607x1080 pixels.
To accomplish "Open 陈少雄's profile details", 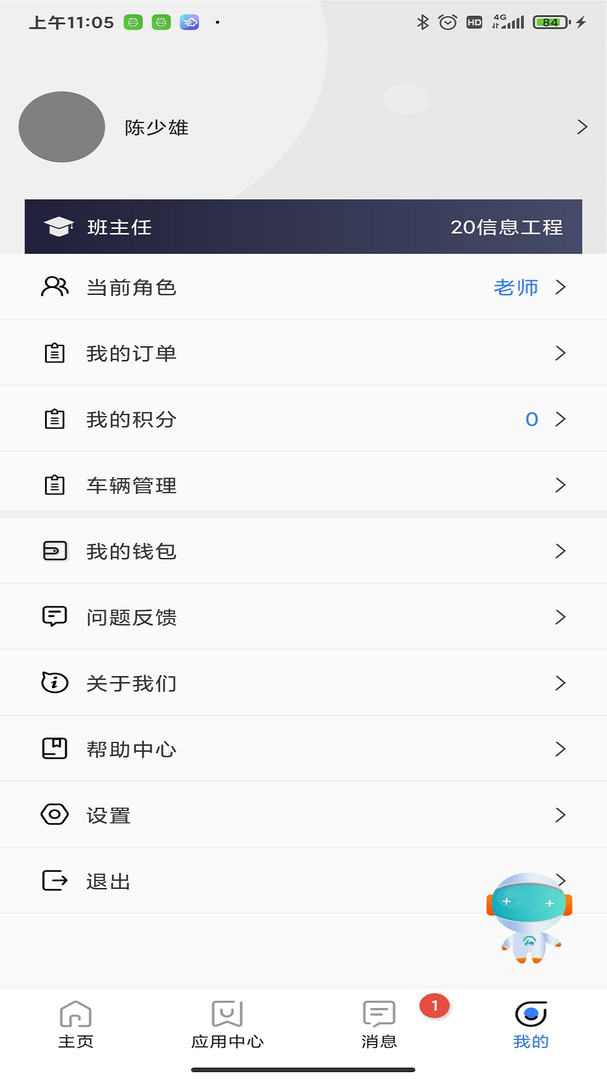I will [x=300, y=128].
